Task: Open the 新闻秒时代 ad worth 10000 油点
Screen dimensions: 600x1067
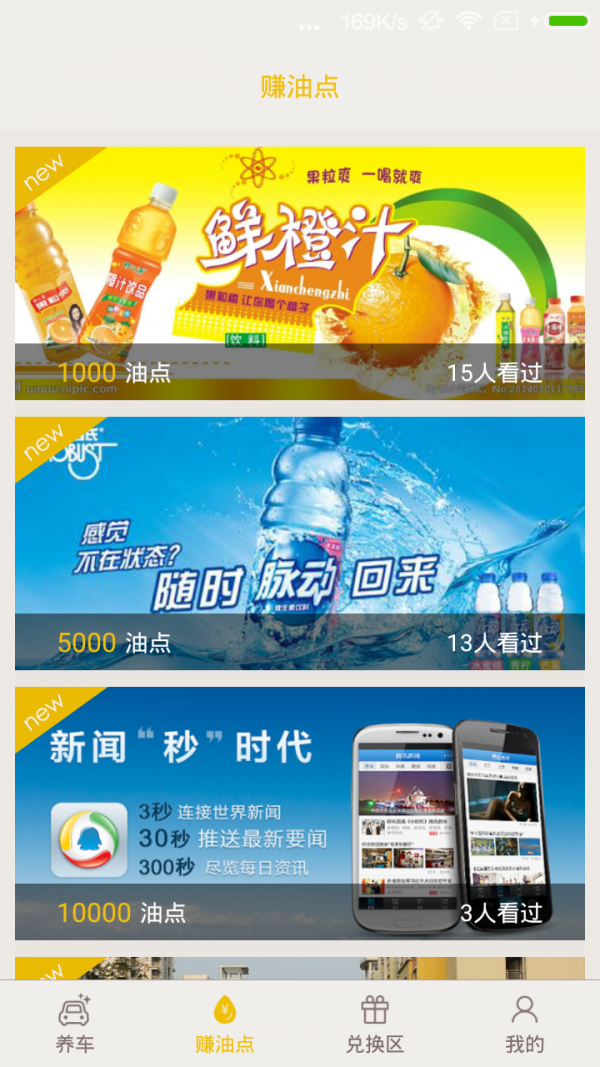Action: (300, 812)
